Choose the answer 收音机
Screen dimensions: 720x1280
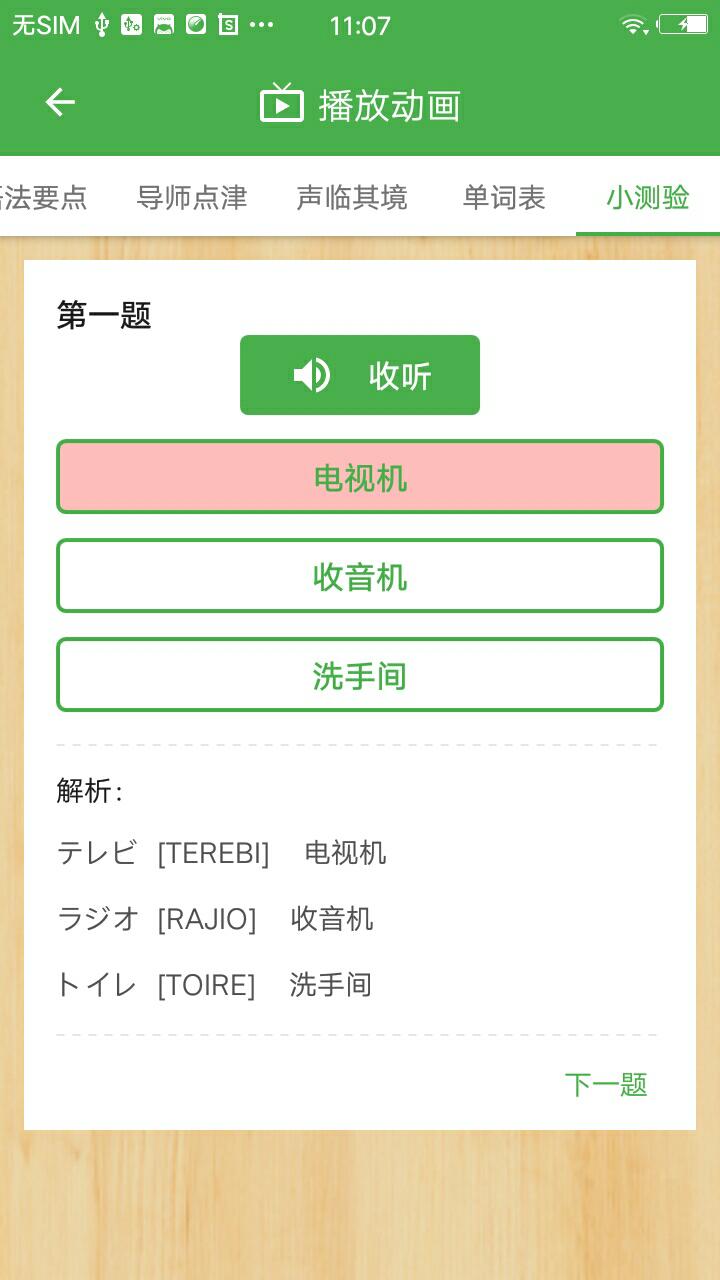(x=360, y=576)
